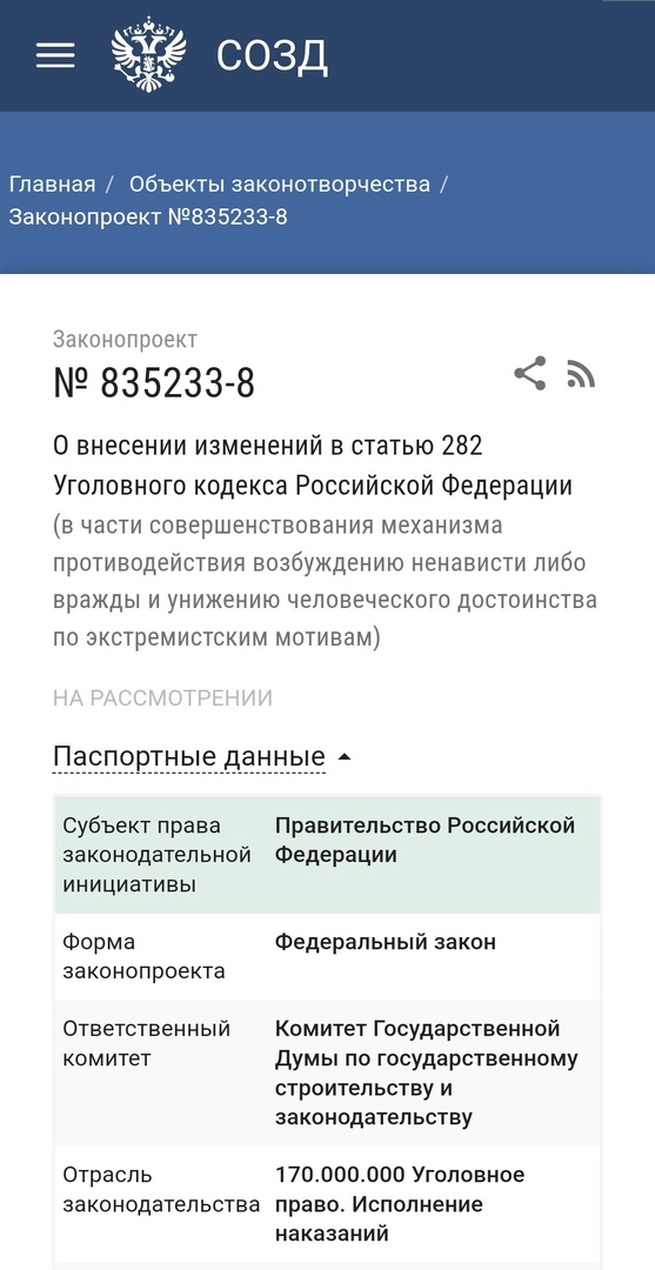Open Объекты законотворчества breadcrumb
Screen dimensions: 655x1270
click(x=280, y=184)
